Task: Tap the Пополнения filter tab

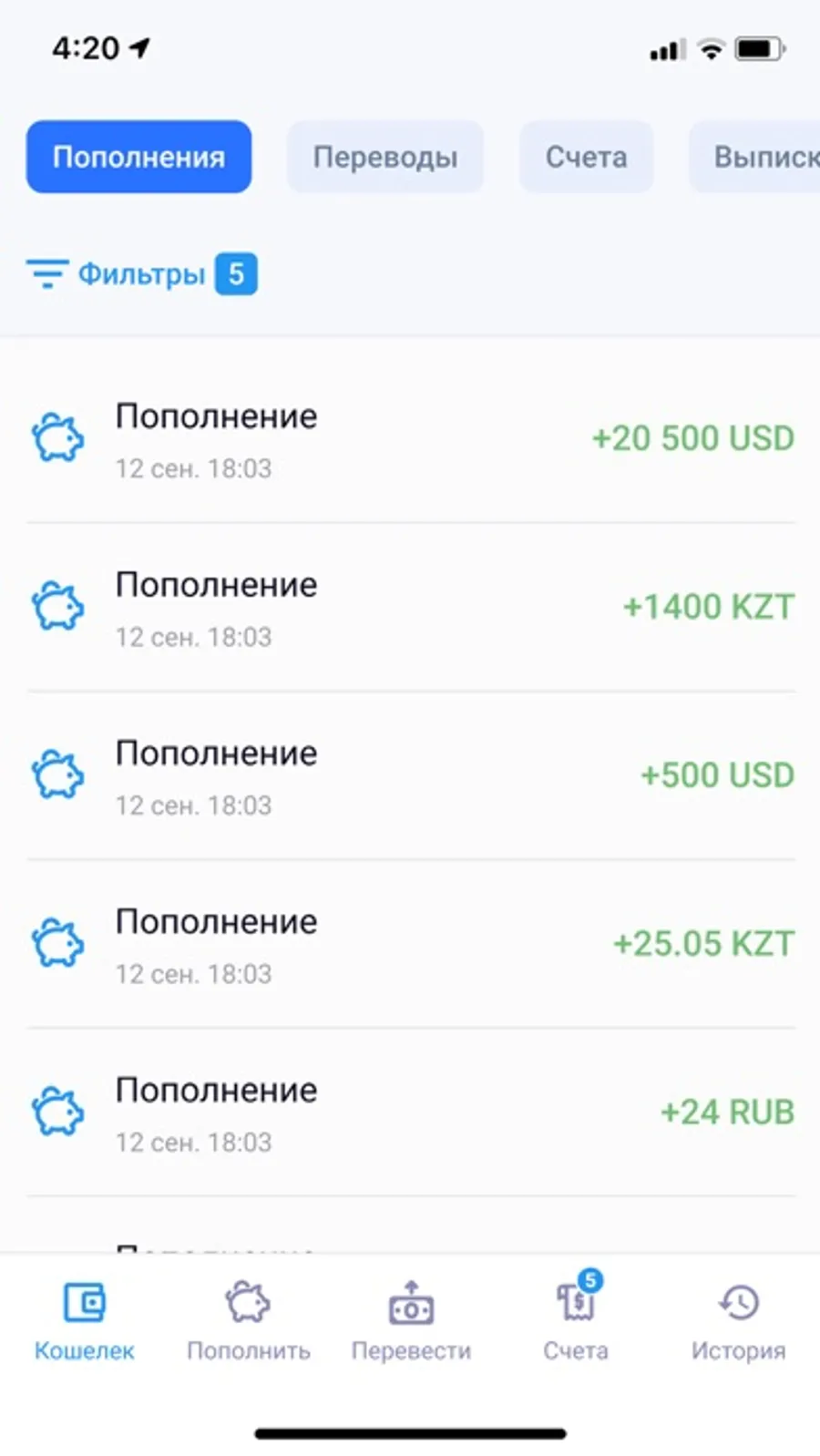Action: point(138,157)
